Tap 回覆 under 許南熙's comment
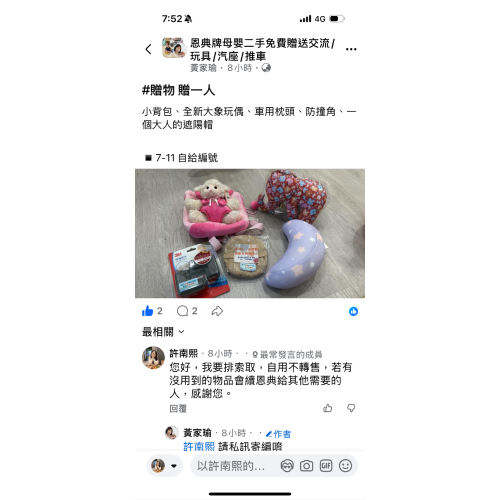500x500 pixels. (x=178, y=408)
